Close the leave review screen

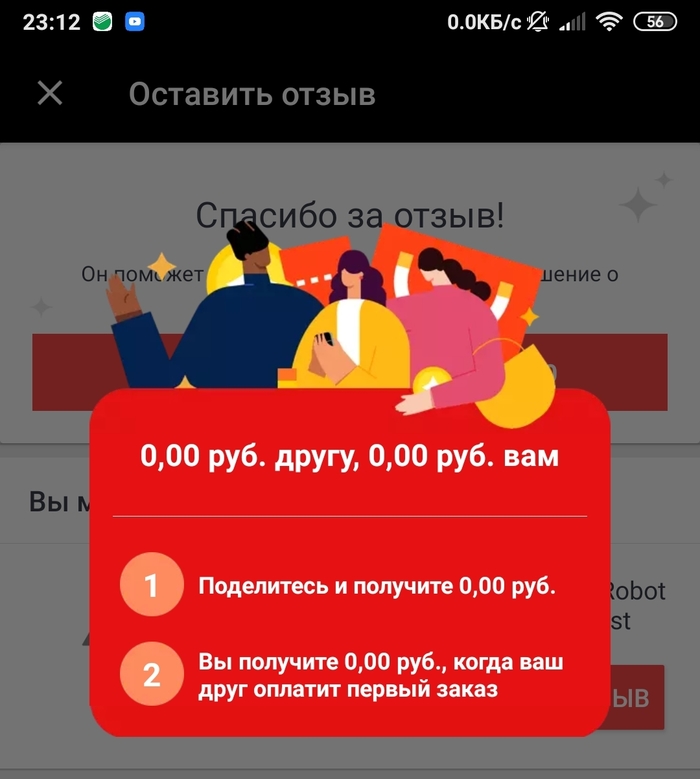50,94
